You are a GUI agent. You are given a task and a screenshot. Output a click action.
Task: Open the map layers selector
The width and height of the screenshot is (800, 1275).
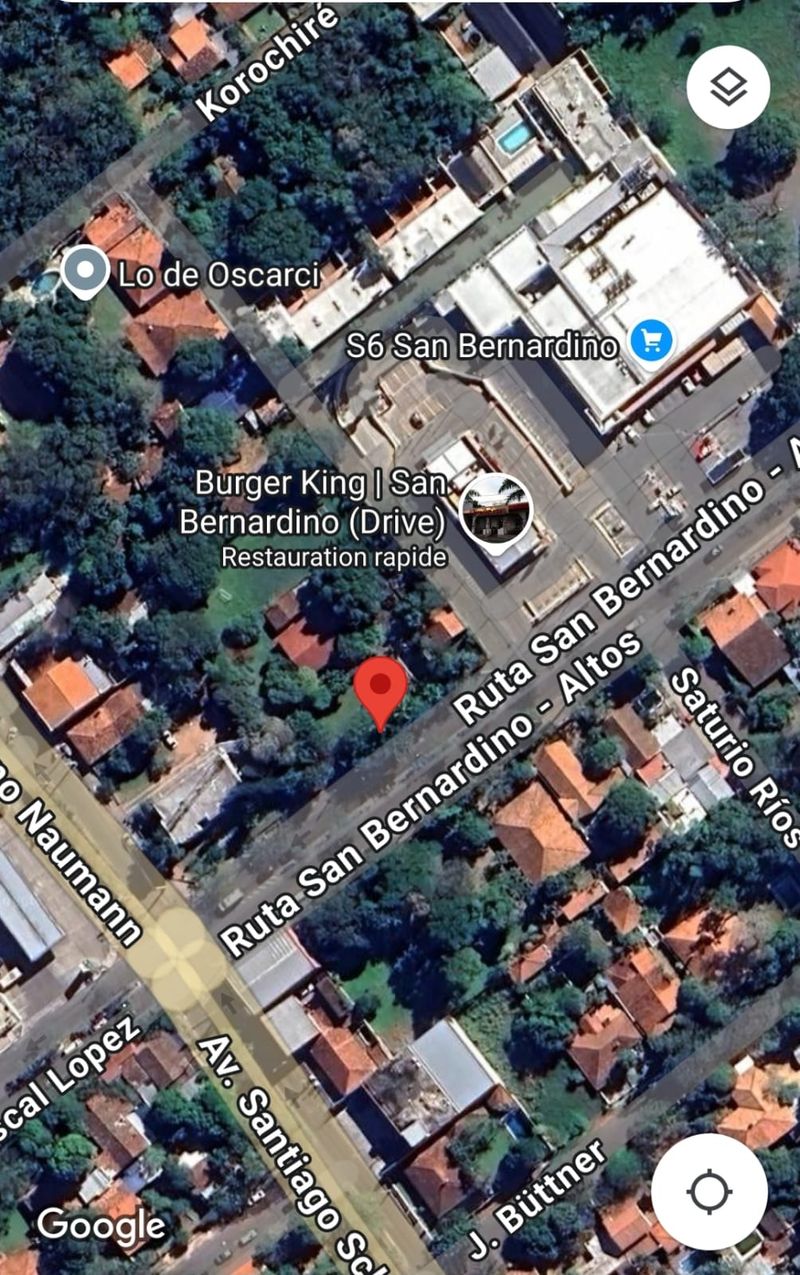(x=728, y=87)
